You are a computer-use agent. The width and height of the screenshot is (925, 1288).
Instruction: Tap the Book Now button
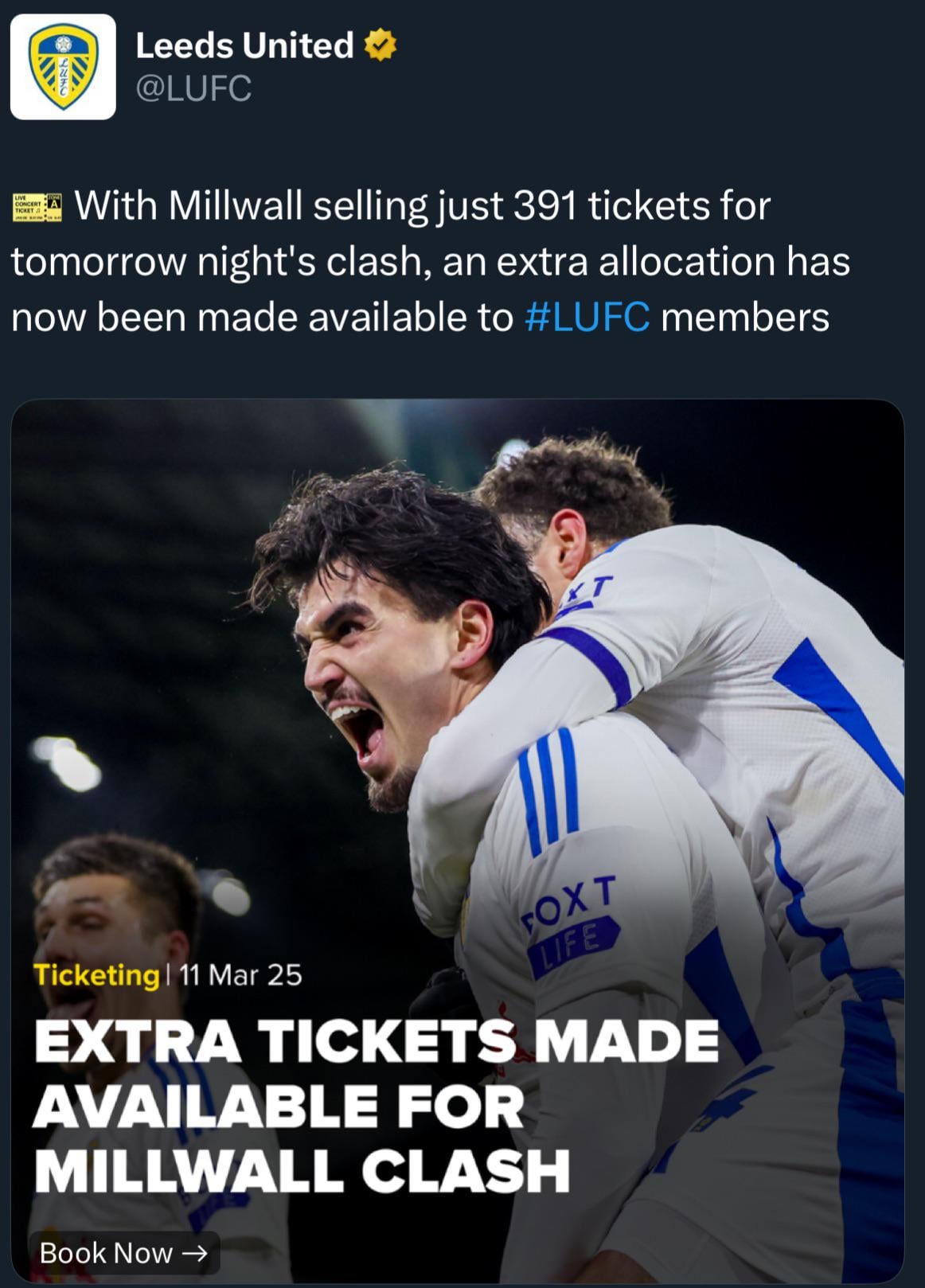(x=124, y=1252)
